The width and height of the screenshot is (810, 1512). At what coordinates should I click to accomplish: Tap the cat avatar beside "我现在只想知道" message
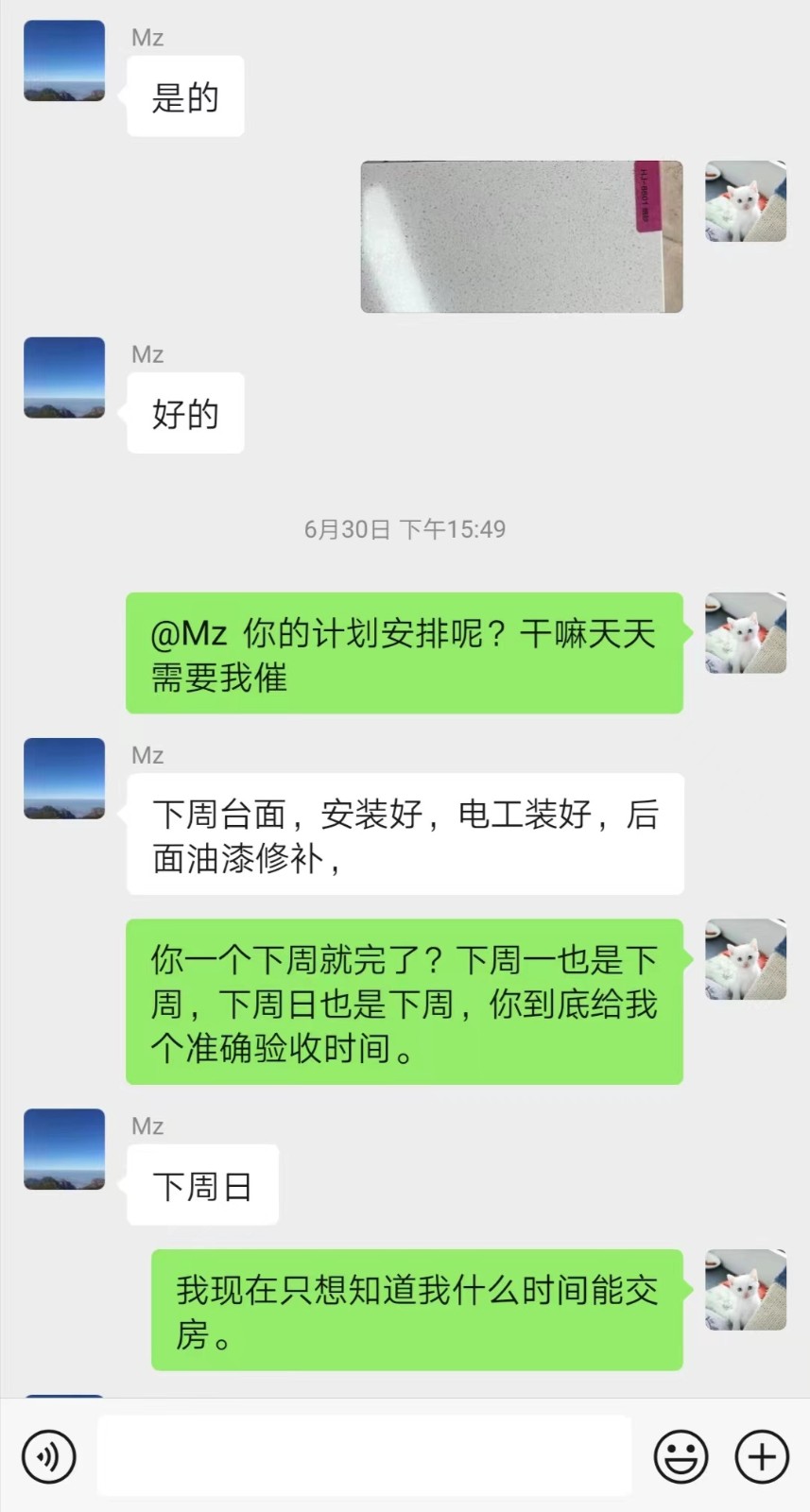746,1290
